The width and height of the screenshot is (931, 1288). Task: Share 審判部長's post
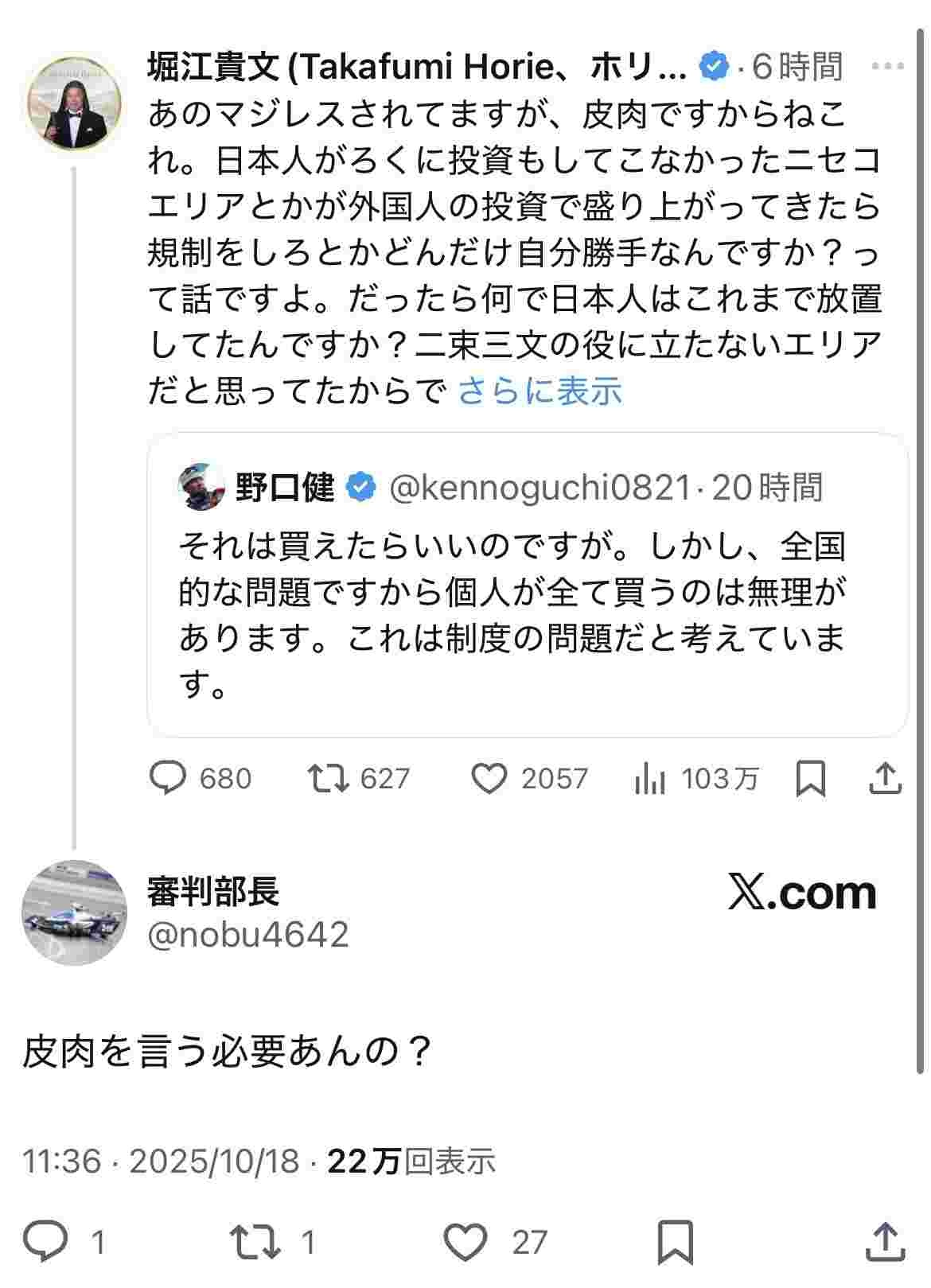coord(885,1242)
